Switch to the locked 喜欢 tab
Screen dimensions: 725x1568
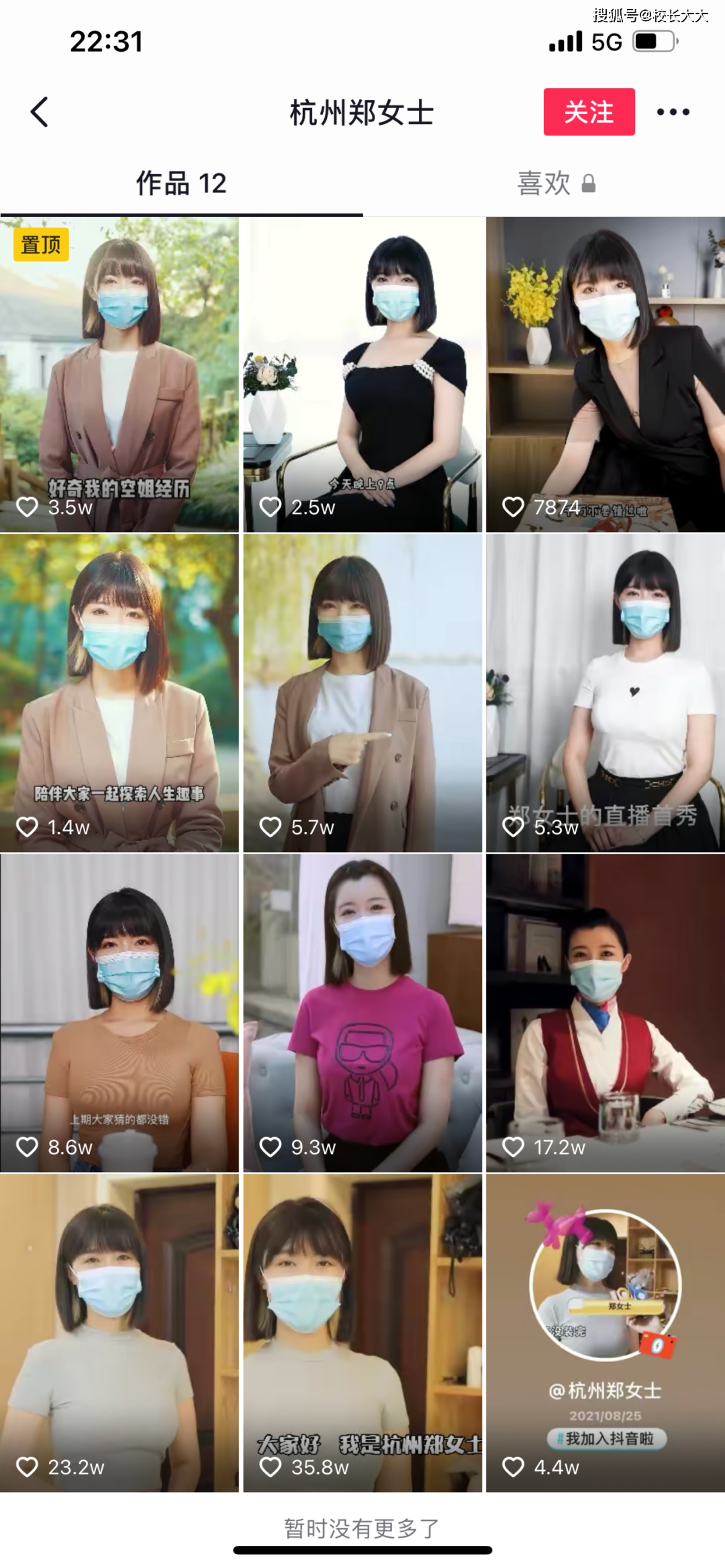tap(555, 183)
